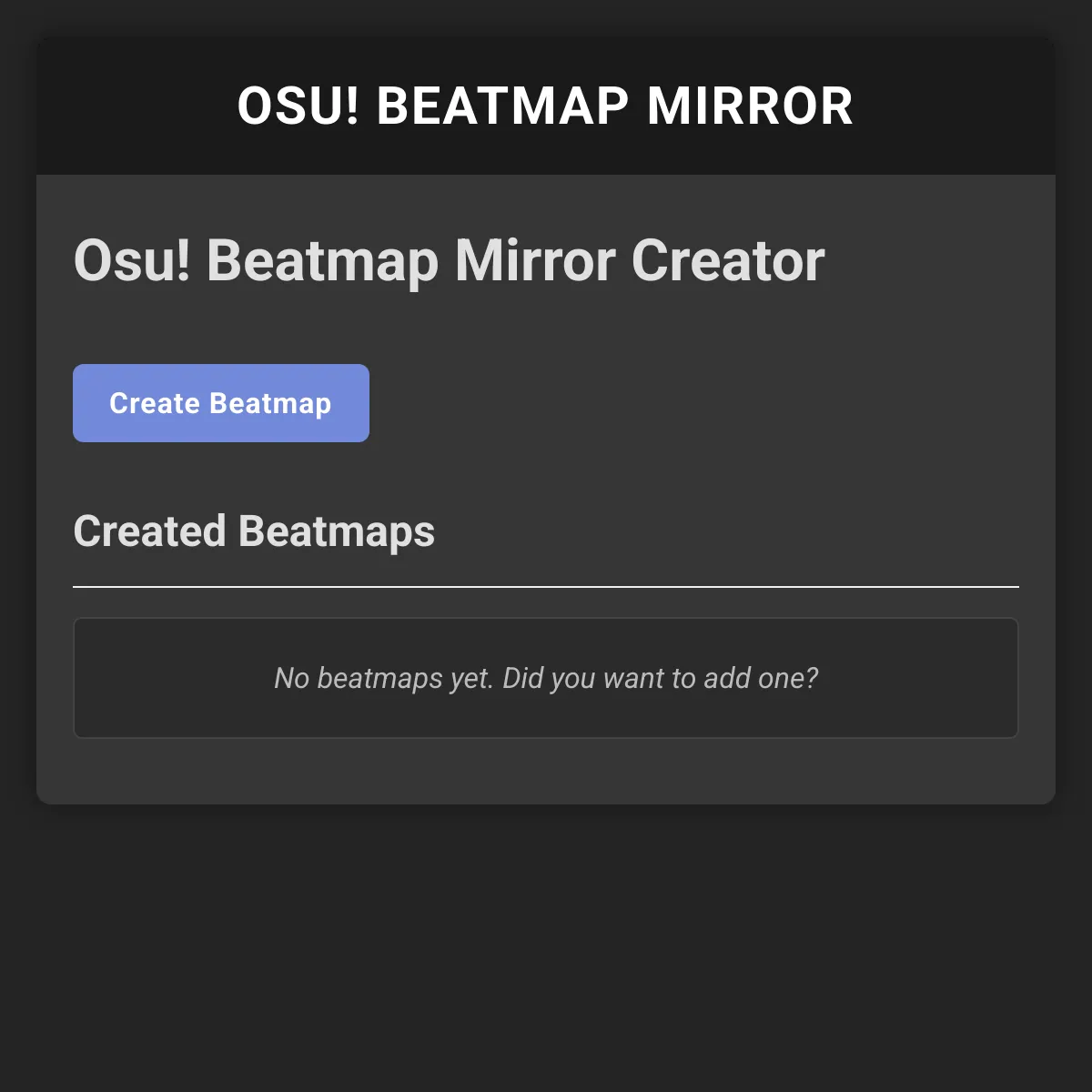Tap the Create Beatmap button
This screenshot has width=1092, height=1092.
pos(221,403)
